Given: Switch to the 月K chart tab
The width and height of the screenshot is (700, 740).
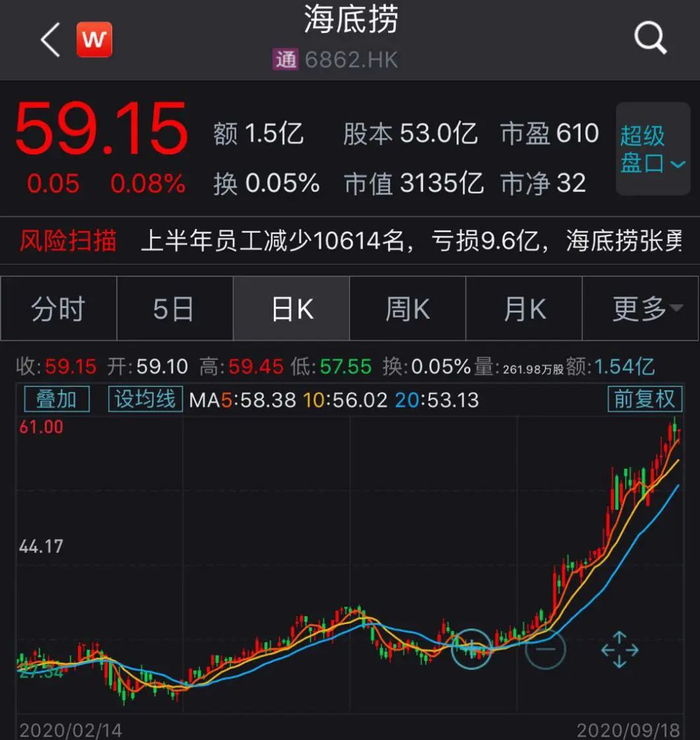Looking at the screenshot, I should point(524,309).
